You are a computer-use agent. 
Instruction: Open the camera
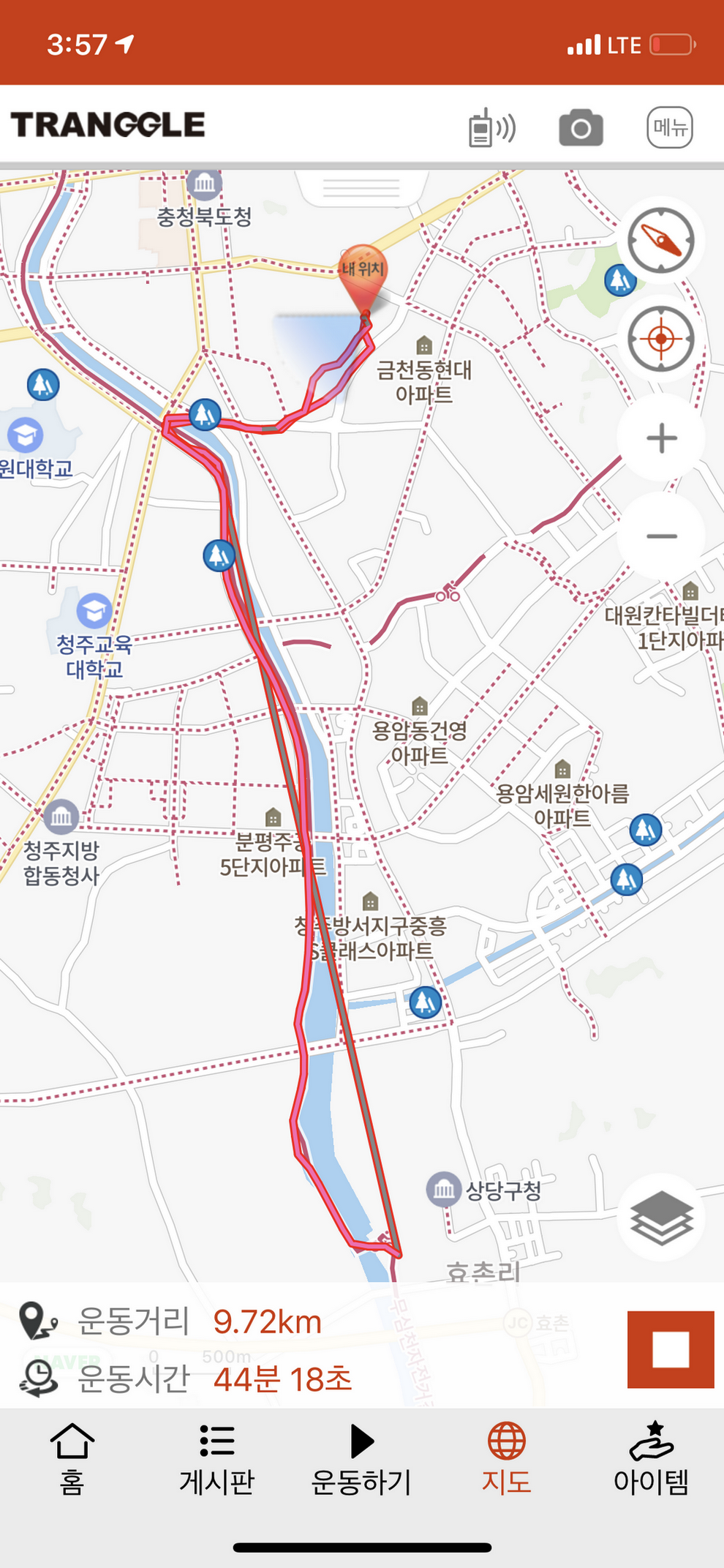tap(581, 128)
